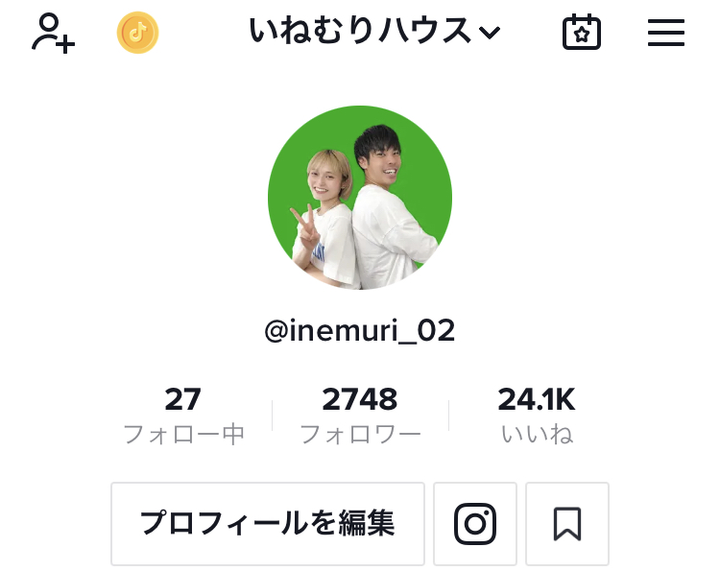The height and width of the screenshot is (571, 720).
Task: Open the linked Instagram account
Action: pyautogui.click(x=475, y=523)
